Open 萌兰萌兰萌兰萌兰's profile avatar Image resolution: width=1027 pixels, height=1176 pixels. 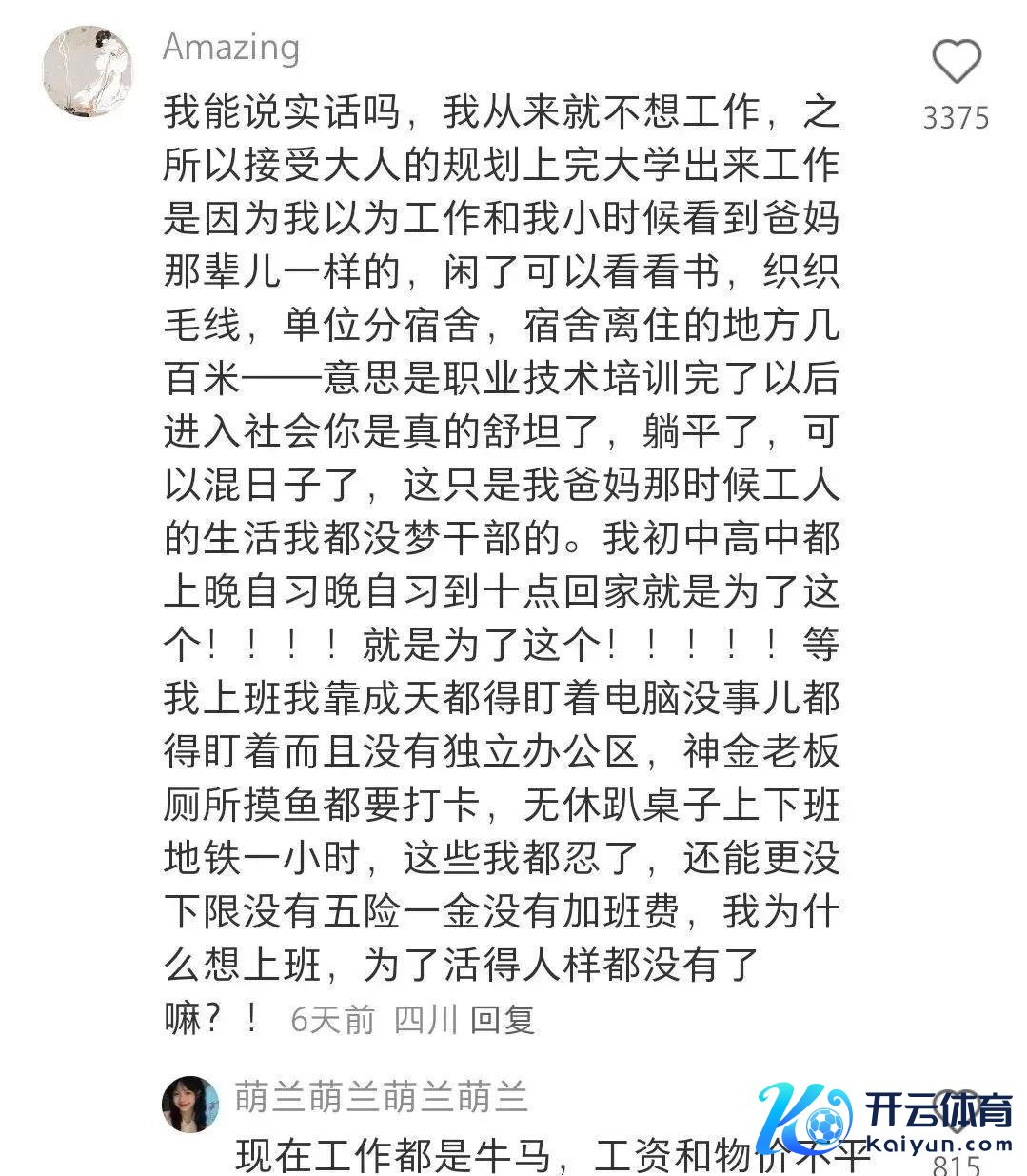click(192, 1105)
